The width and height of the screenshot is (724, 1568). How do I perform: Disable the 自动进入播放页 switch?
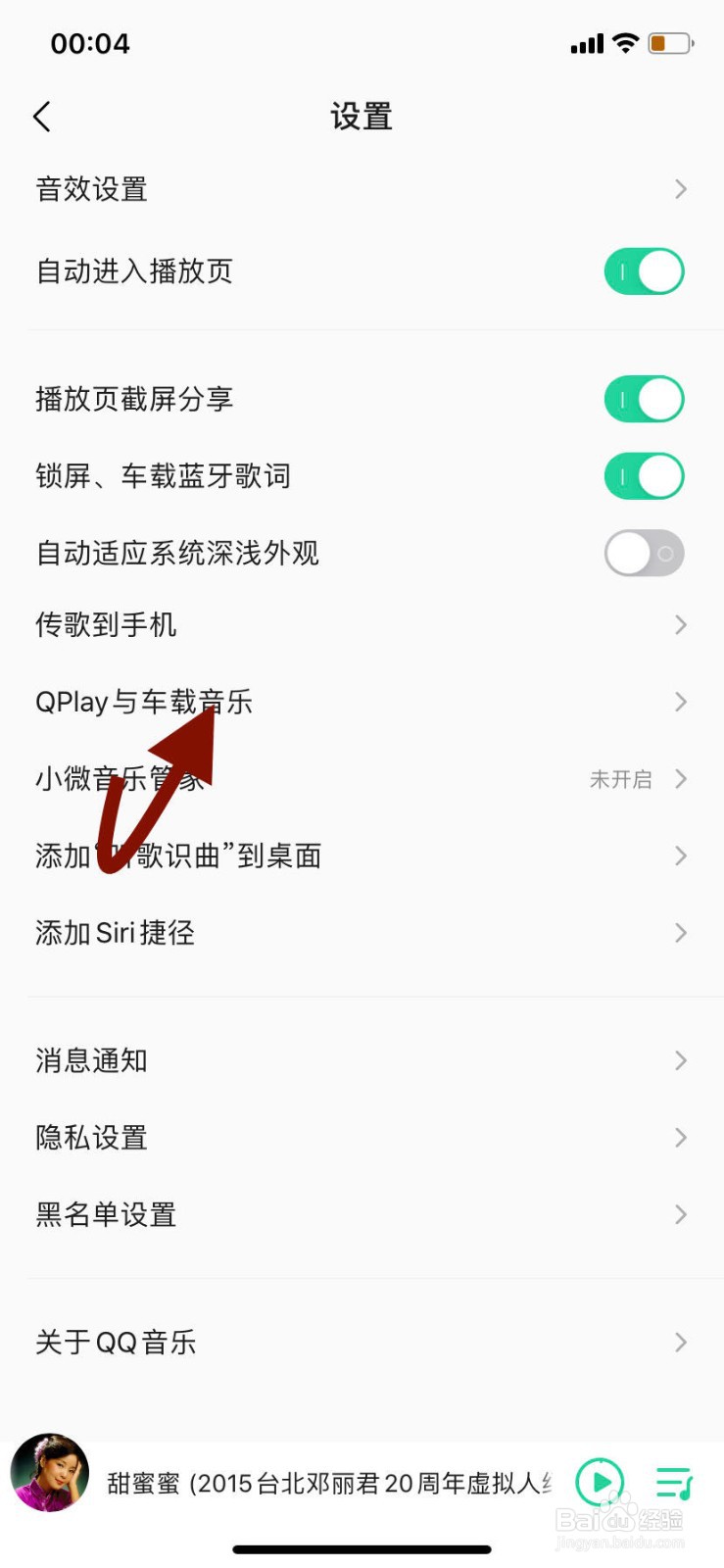pos(644,271)
